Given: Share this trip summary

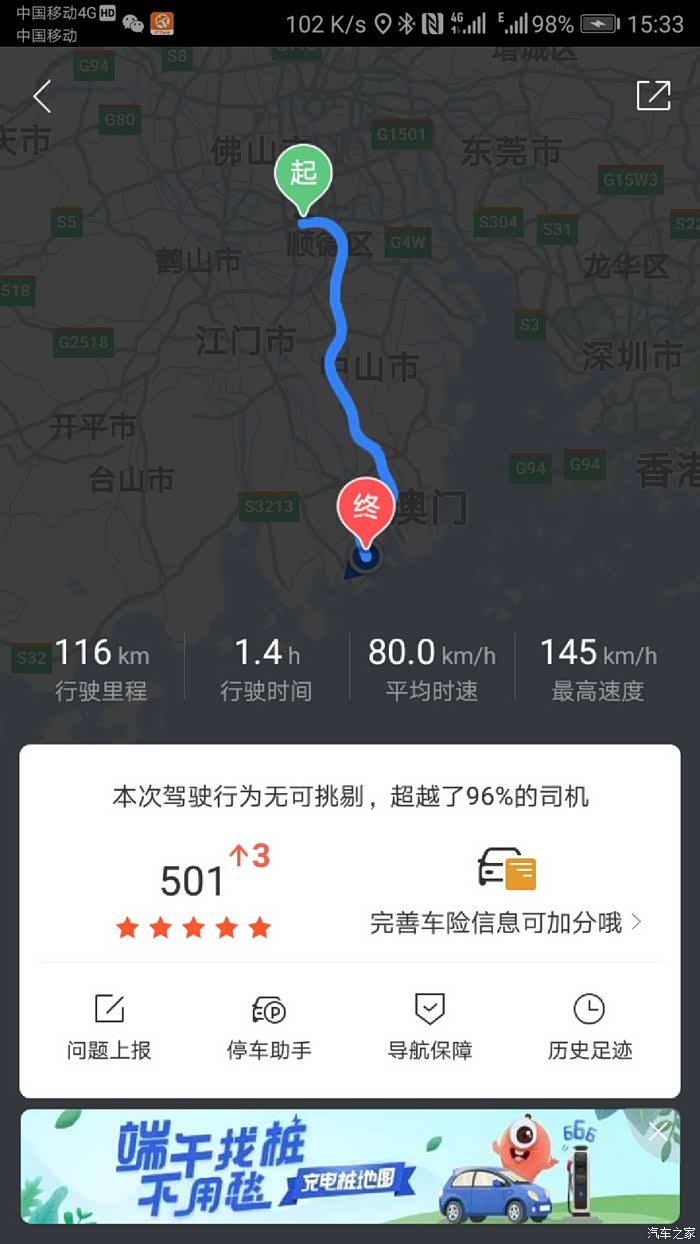Looking at the screenshot, I should (x=653, y=95).
